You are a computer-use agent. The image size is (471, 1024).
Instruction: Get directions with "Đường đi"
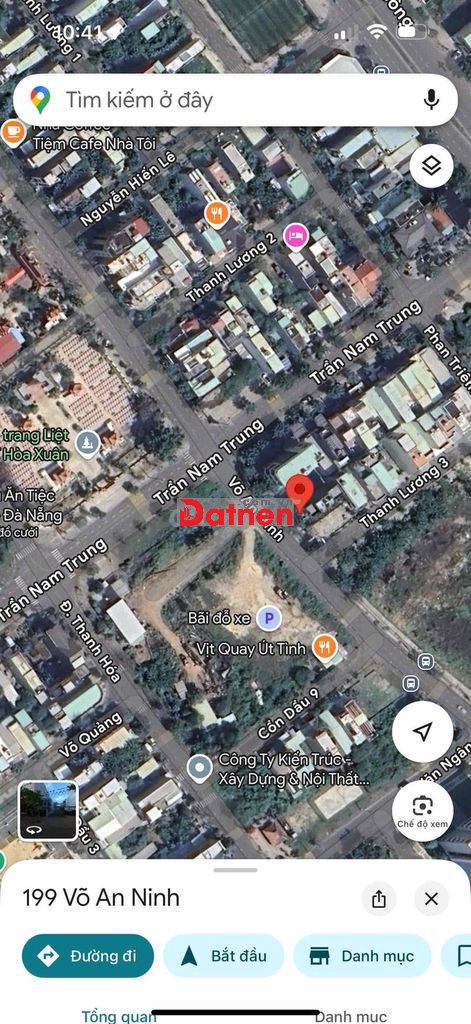tap(88, 956)
